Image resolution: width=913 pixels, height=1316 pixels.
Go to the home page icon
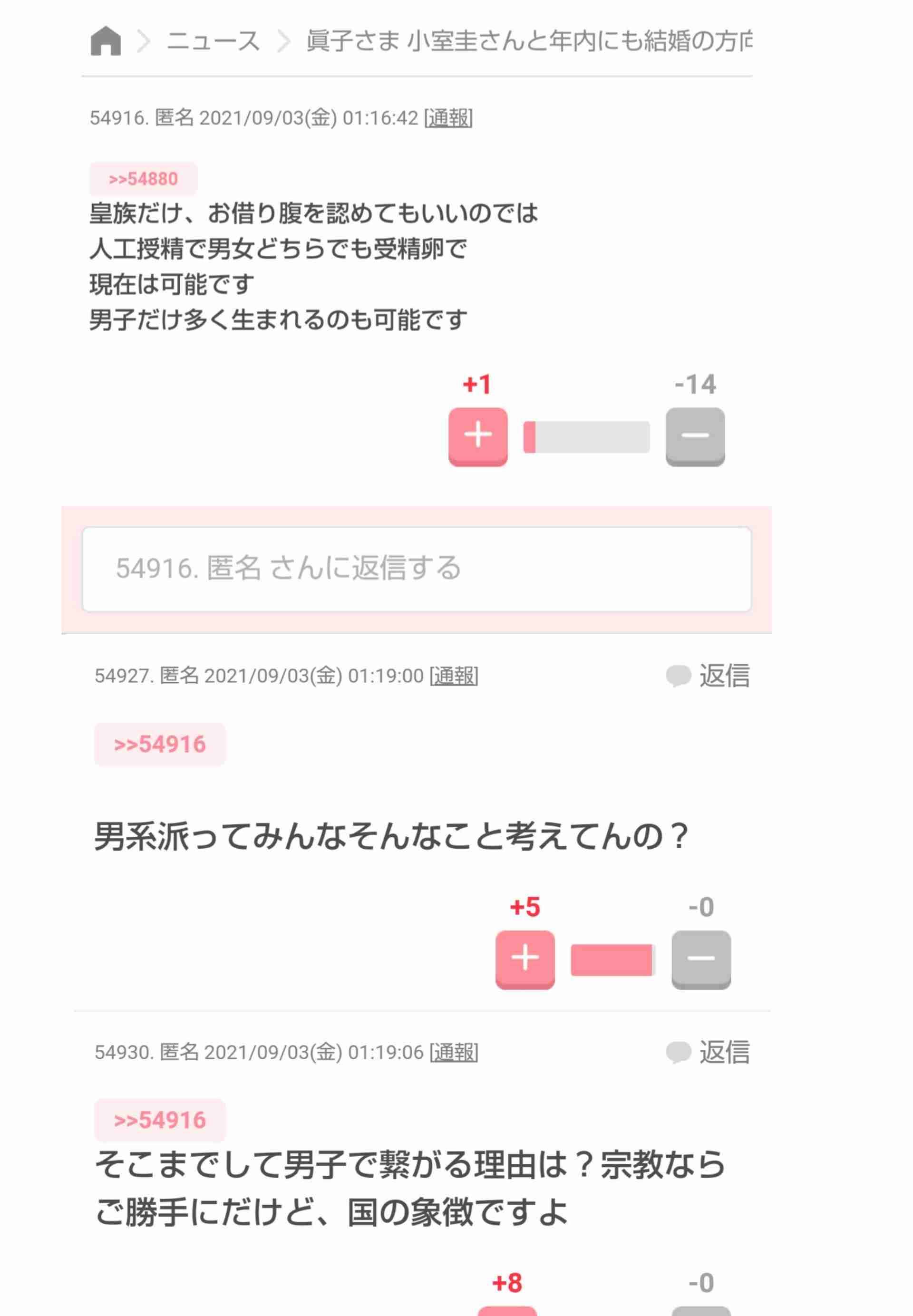click(x=106, y=41)
